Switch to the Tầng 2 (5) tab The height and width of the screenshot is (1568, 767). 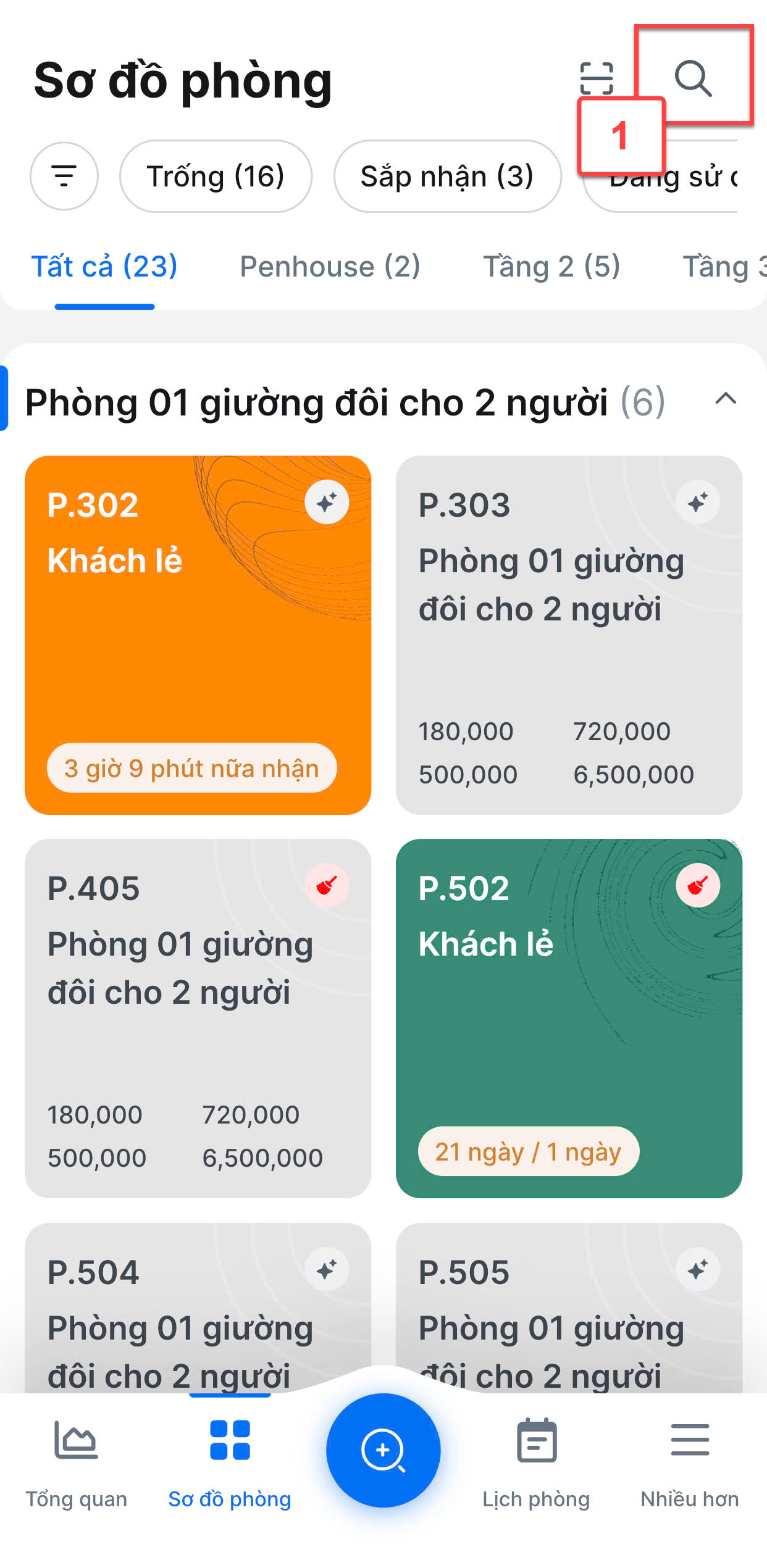pos(551,267)
